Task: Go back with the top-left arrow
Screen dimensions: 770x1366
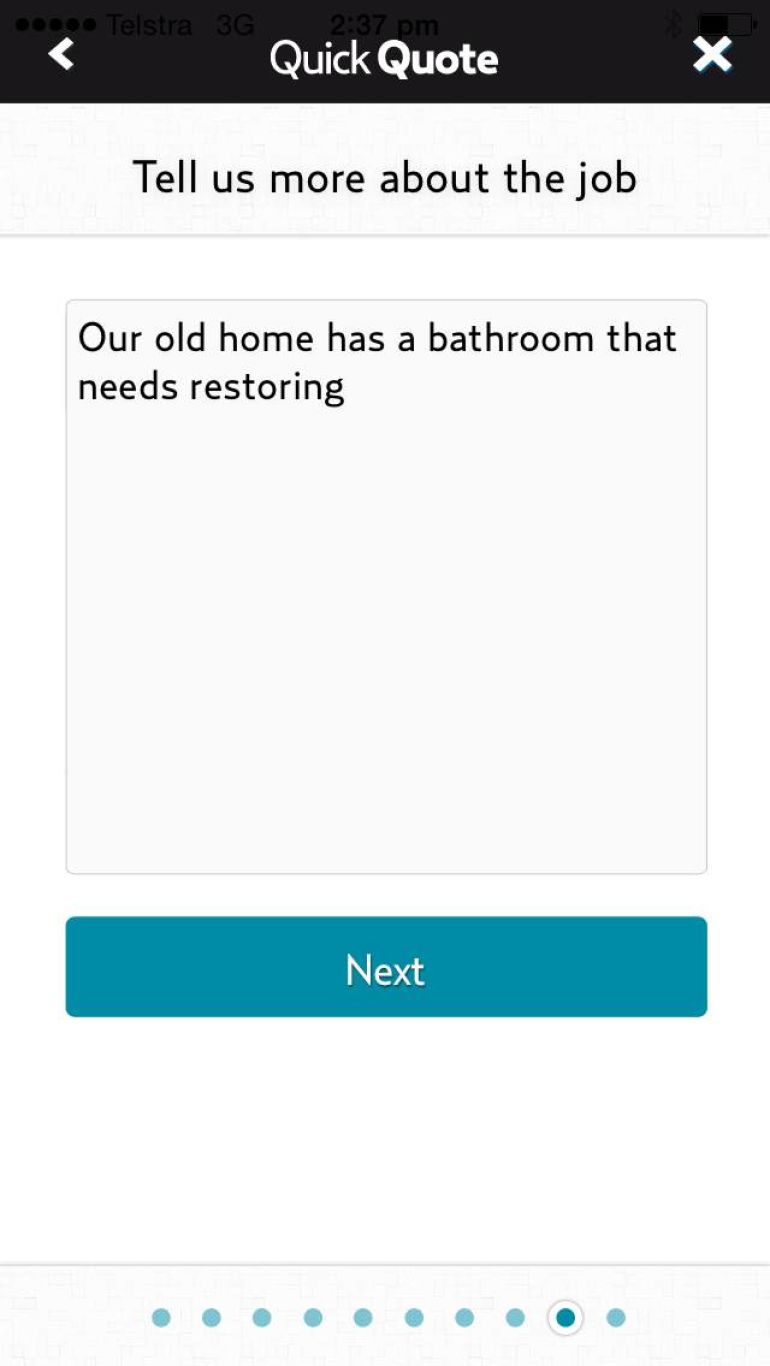Action: 61,55
